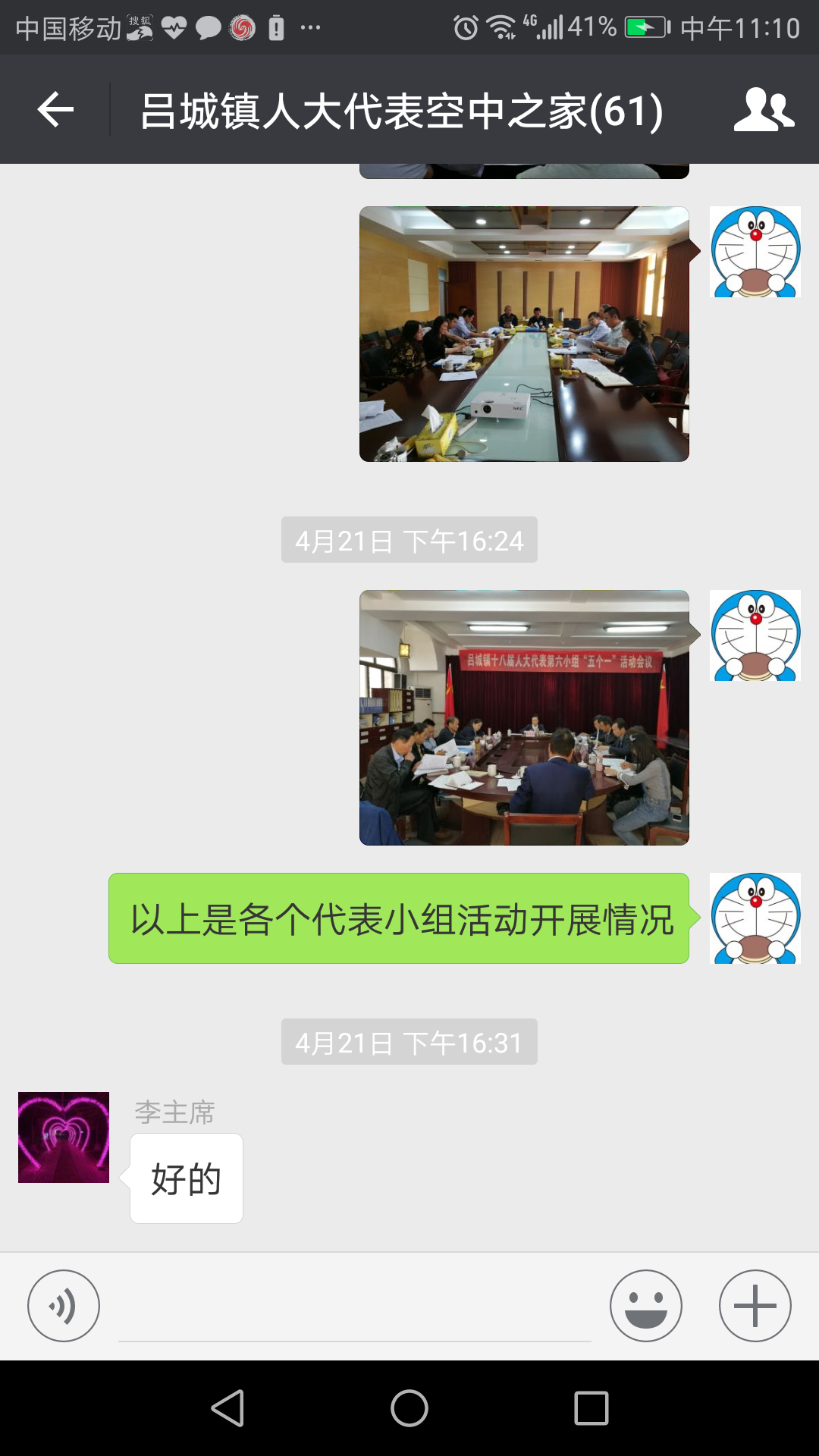819x1456 pixels.
Task: Tap the system home button
Action: point(409,1408)
